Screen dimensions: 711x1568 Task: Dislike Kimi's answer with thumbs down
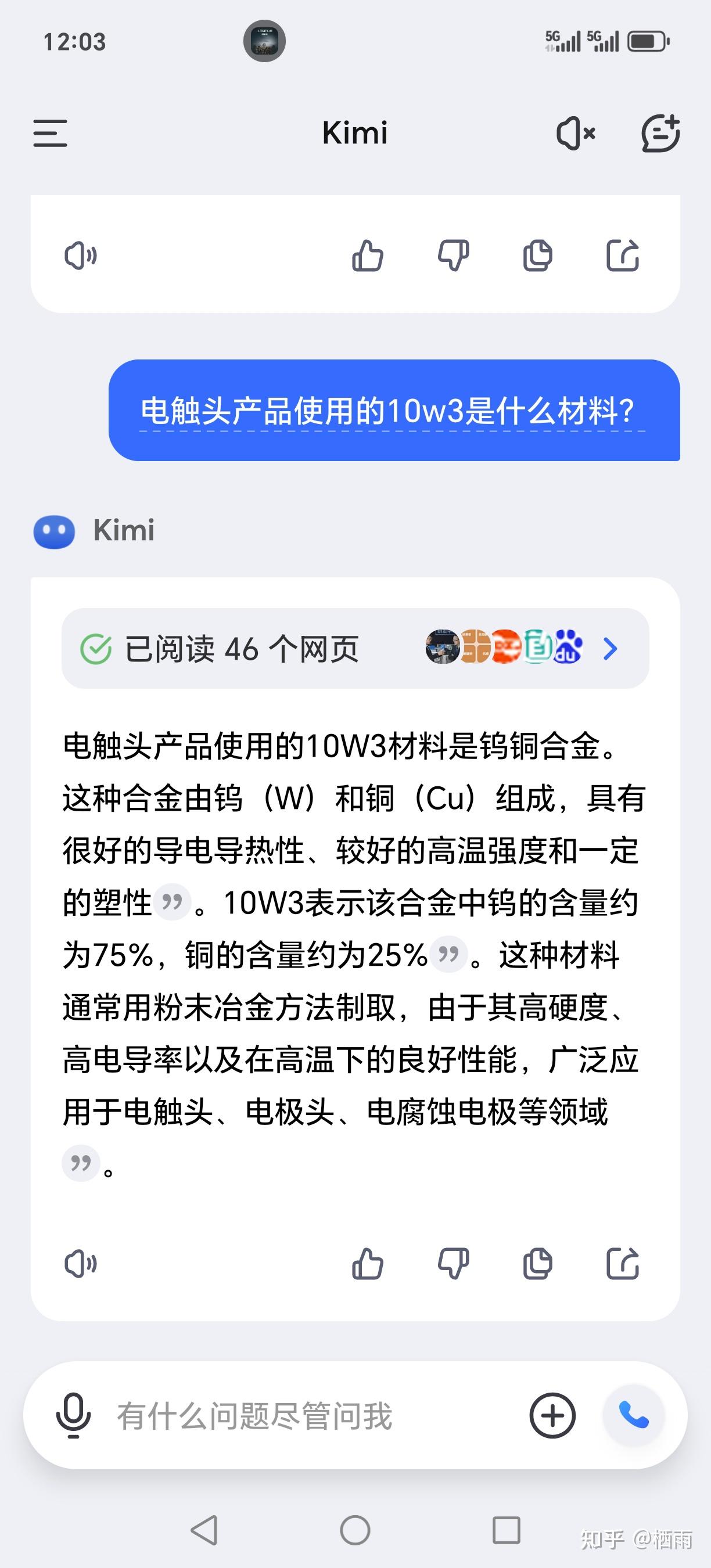[x=455, y=1263]
